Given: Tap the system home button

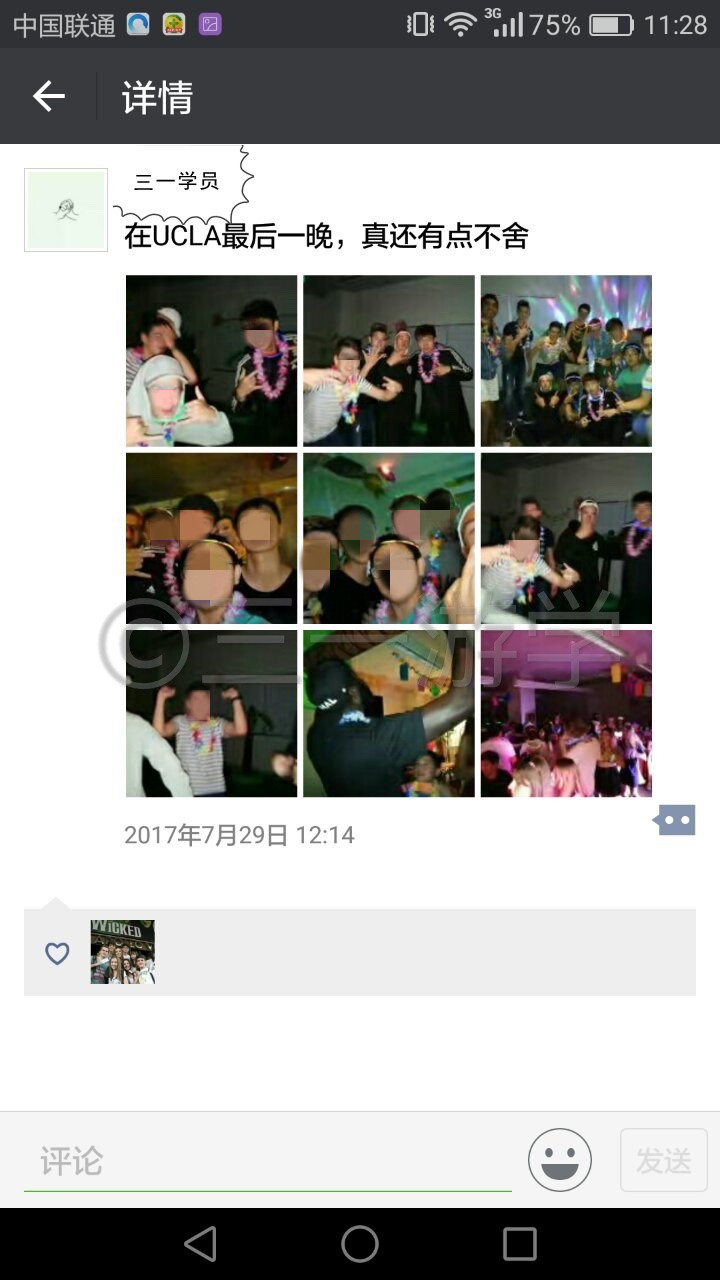Looking at the screenshot, I should 360,1244.
